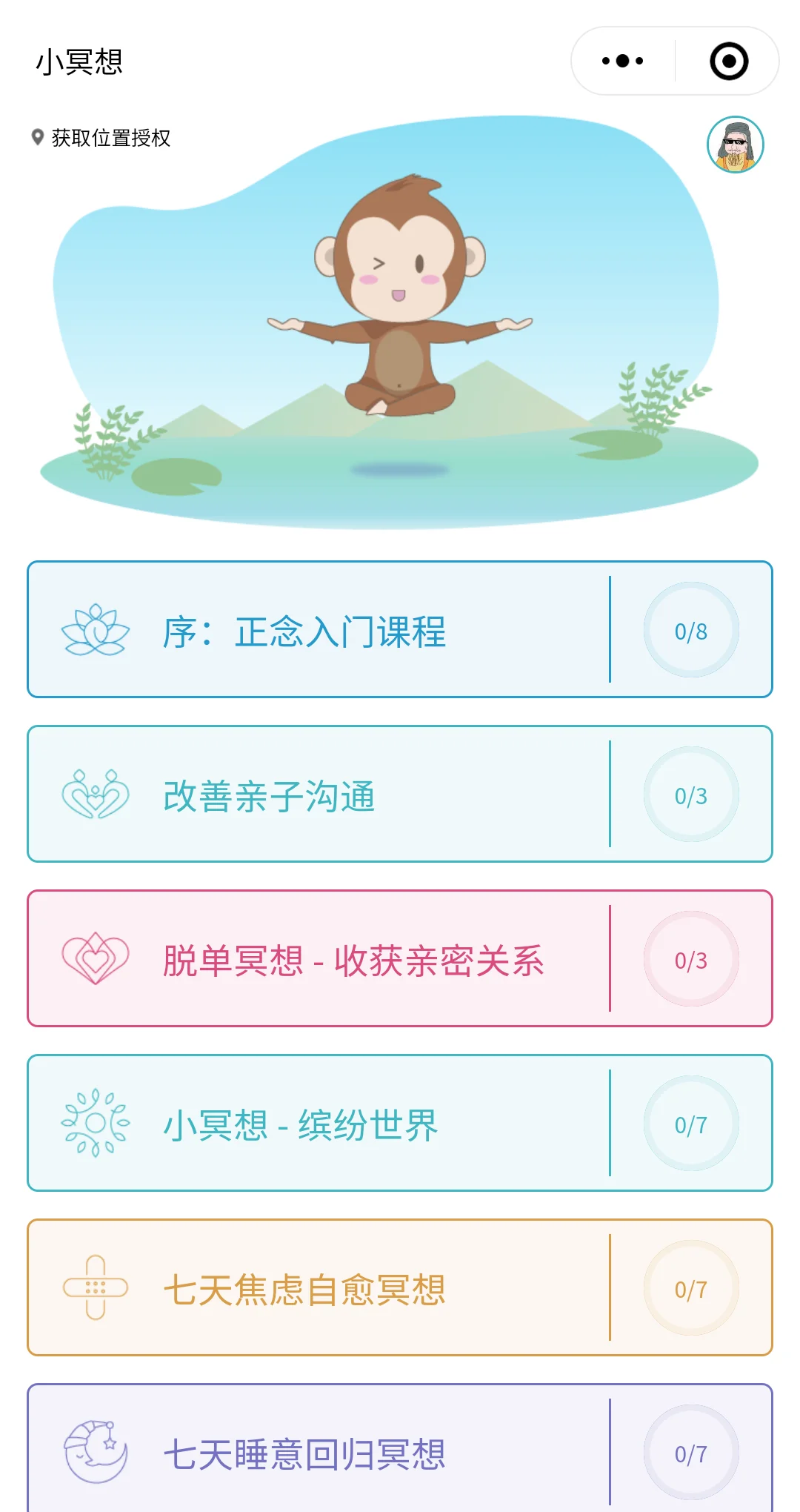Open the mini program more-options menu

622,61
